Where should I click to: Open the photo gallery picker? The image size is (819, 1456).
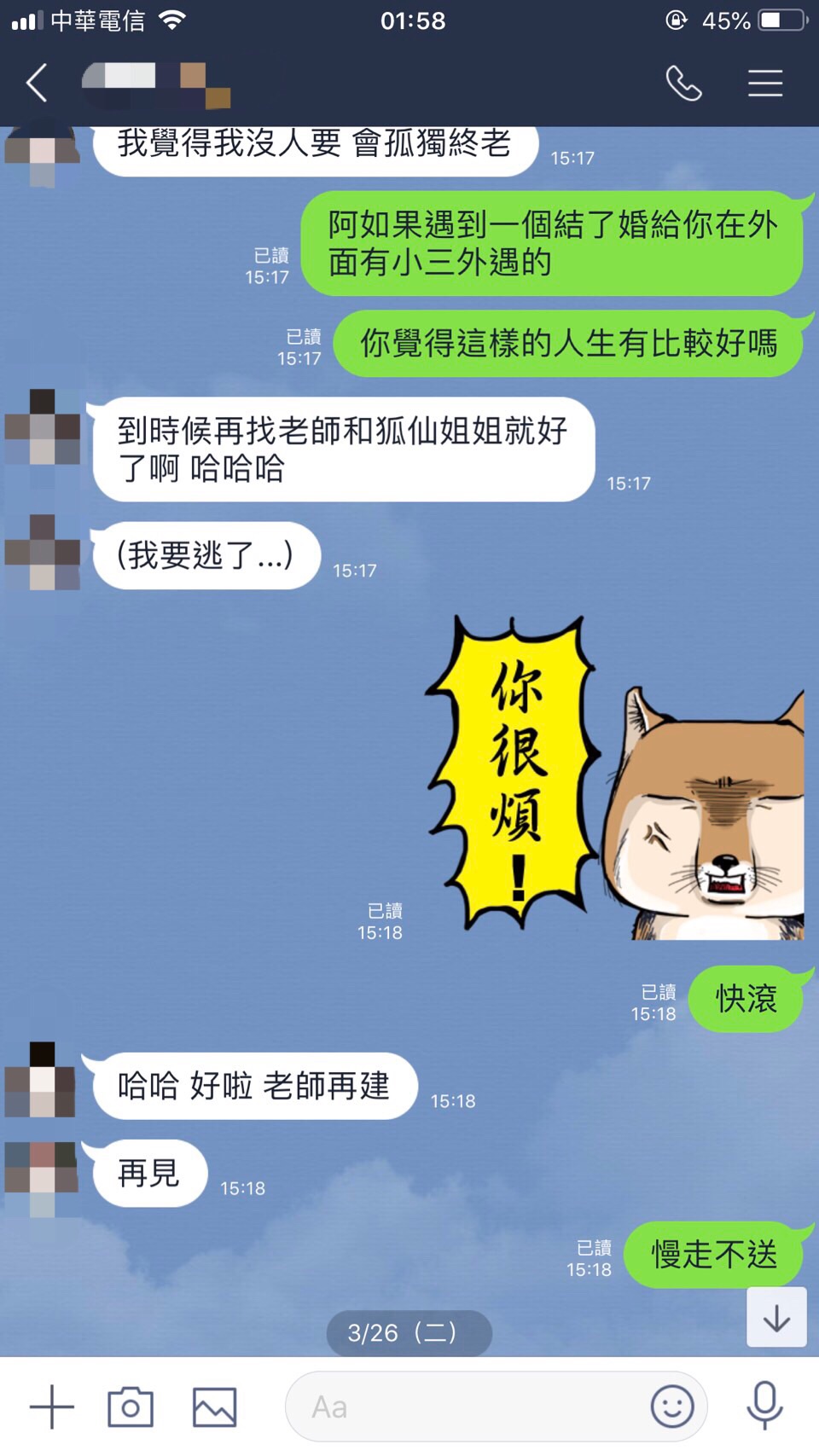214,1407
